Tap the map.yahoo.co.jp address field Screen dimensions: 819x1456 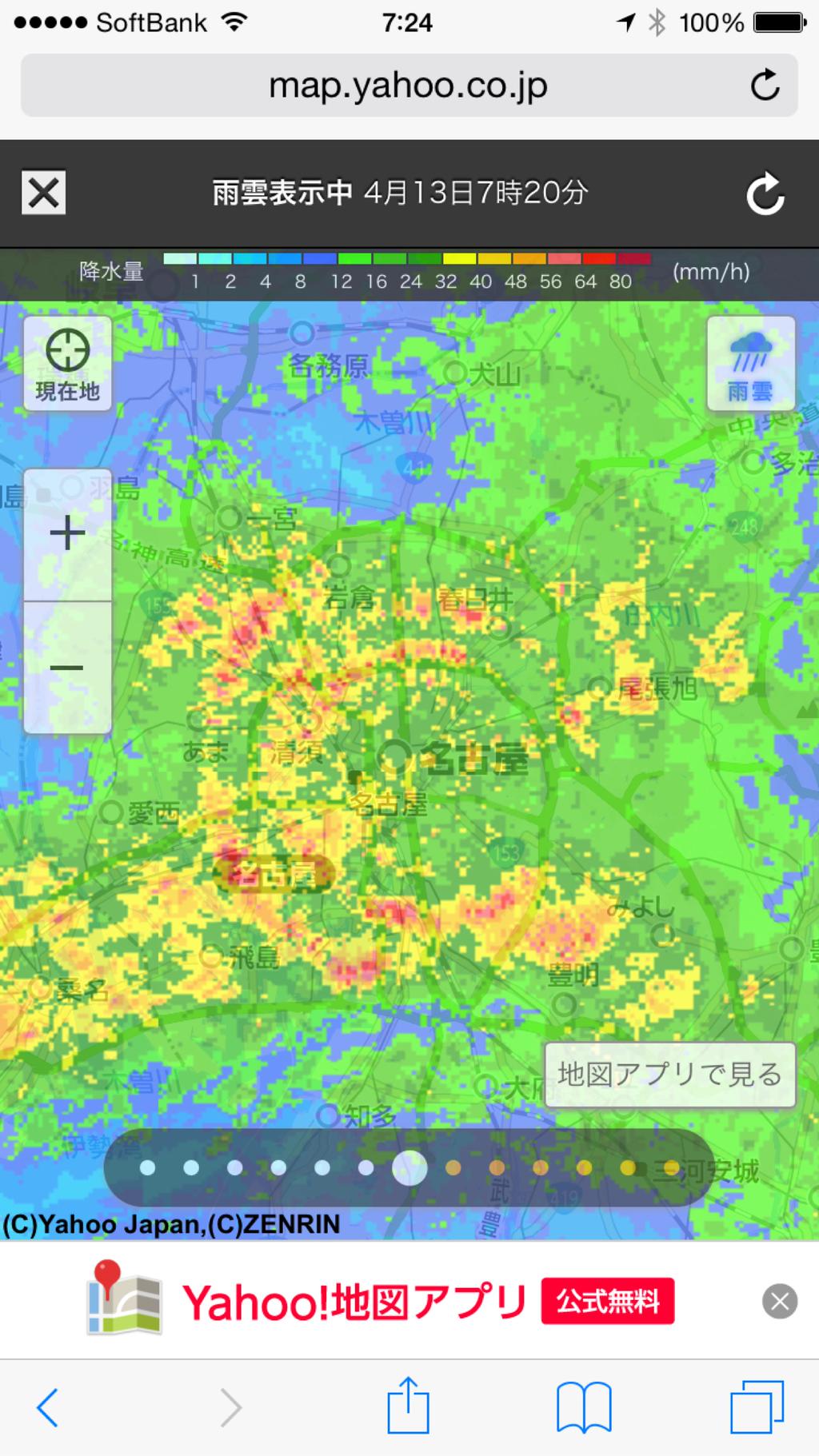[409, 85]
